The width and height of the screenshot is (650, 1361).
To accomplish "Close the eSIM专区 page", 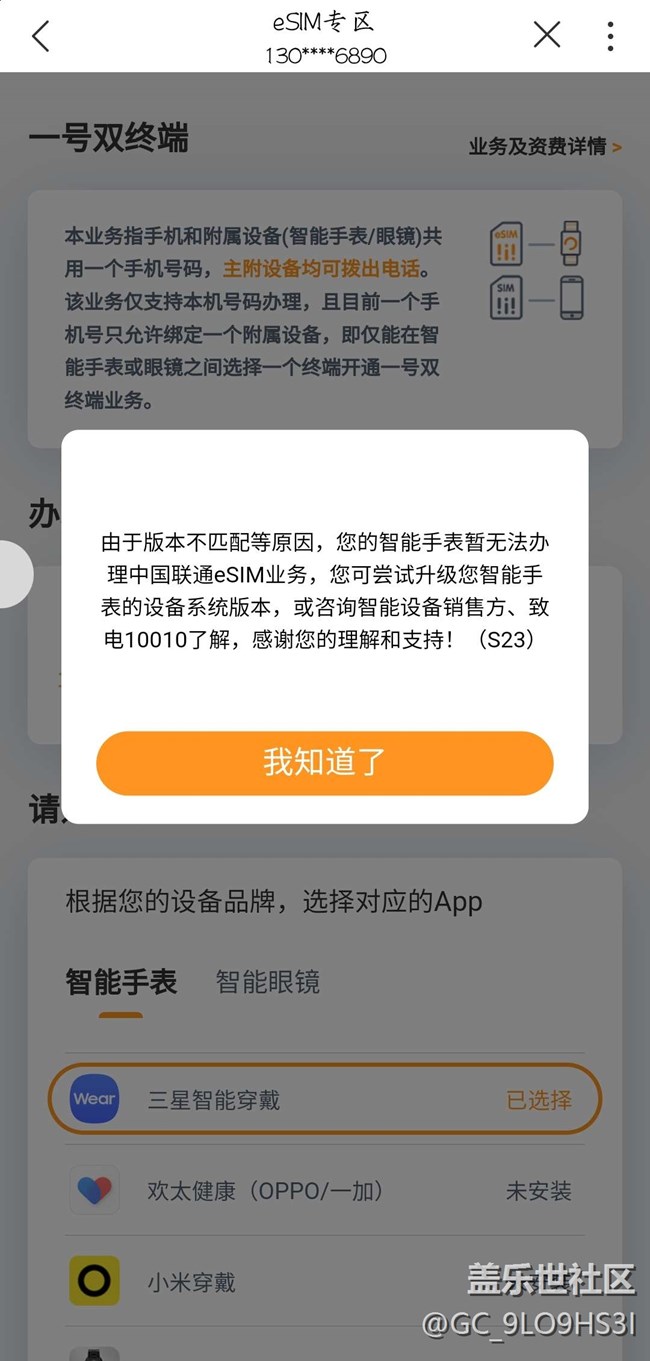I will (547, 36).
